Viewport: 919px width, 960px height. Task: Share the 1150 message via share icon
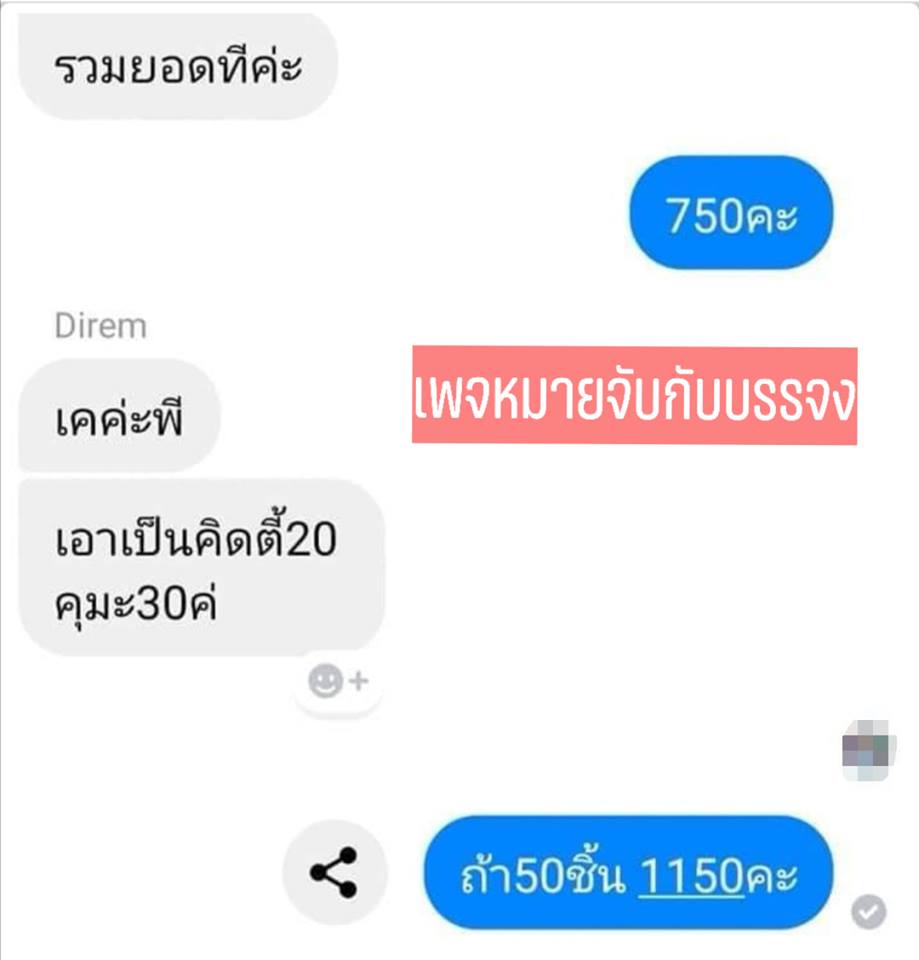pos(334,873)
